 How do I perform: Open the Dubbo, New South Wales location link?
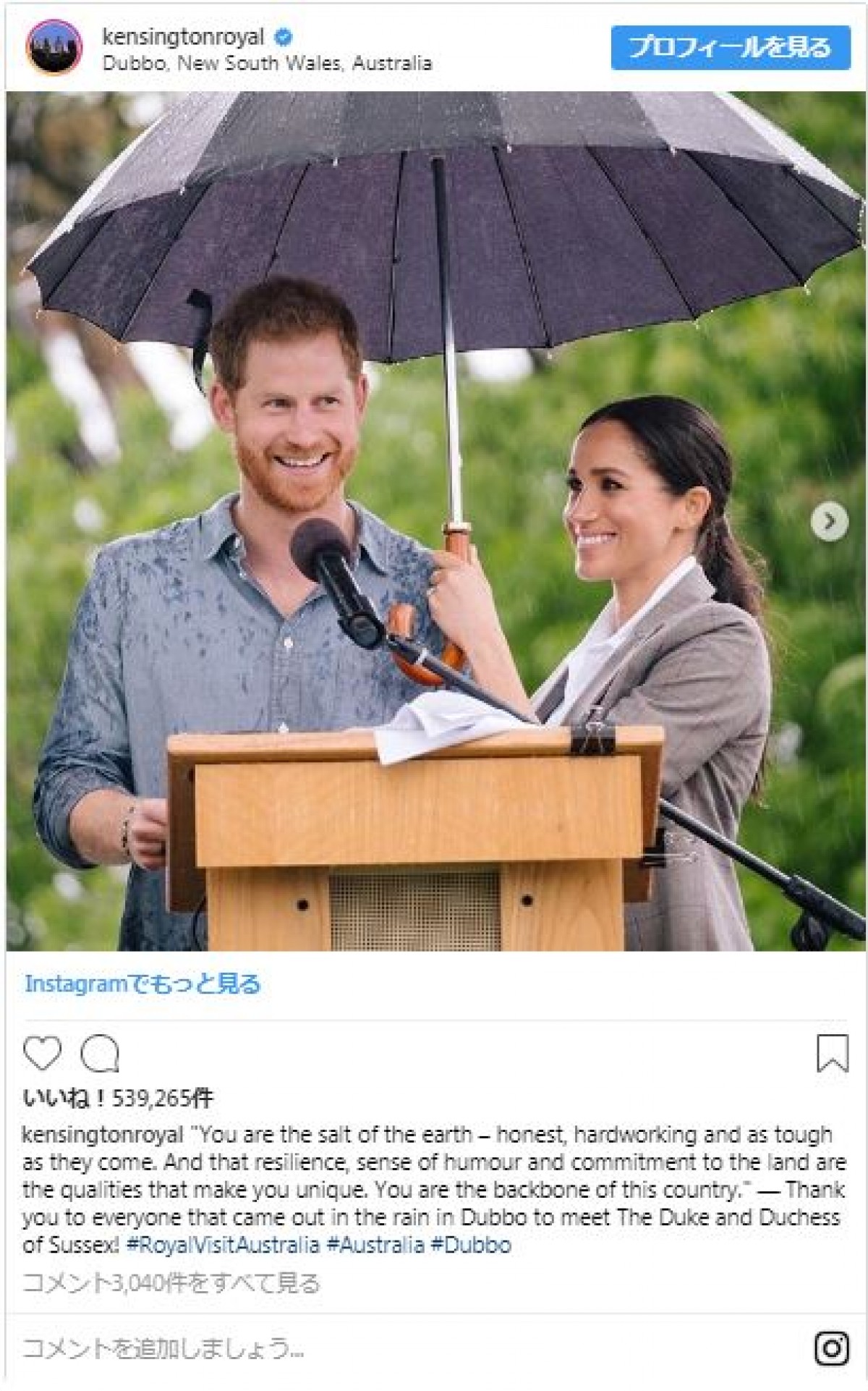coord(267,64)
